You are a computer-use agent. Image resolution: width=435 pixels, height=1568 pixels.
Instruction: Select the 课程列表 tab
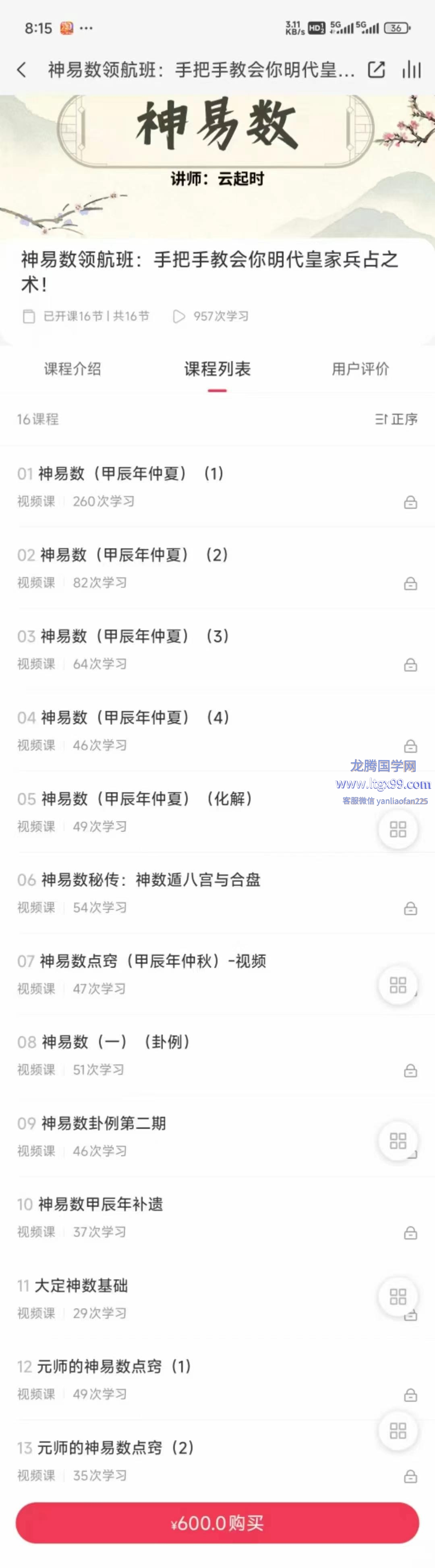click(x=217, y=369)
